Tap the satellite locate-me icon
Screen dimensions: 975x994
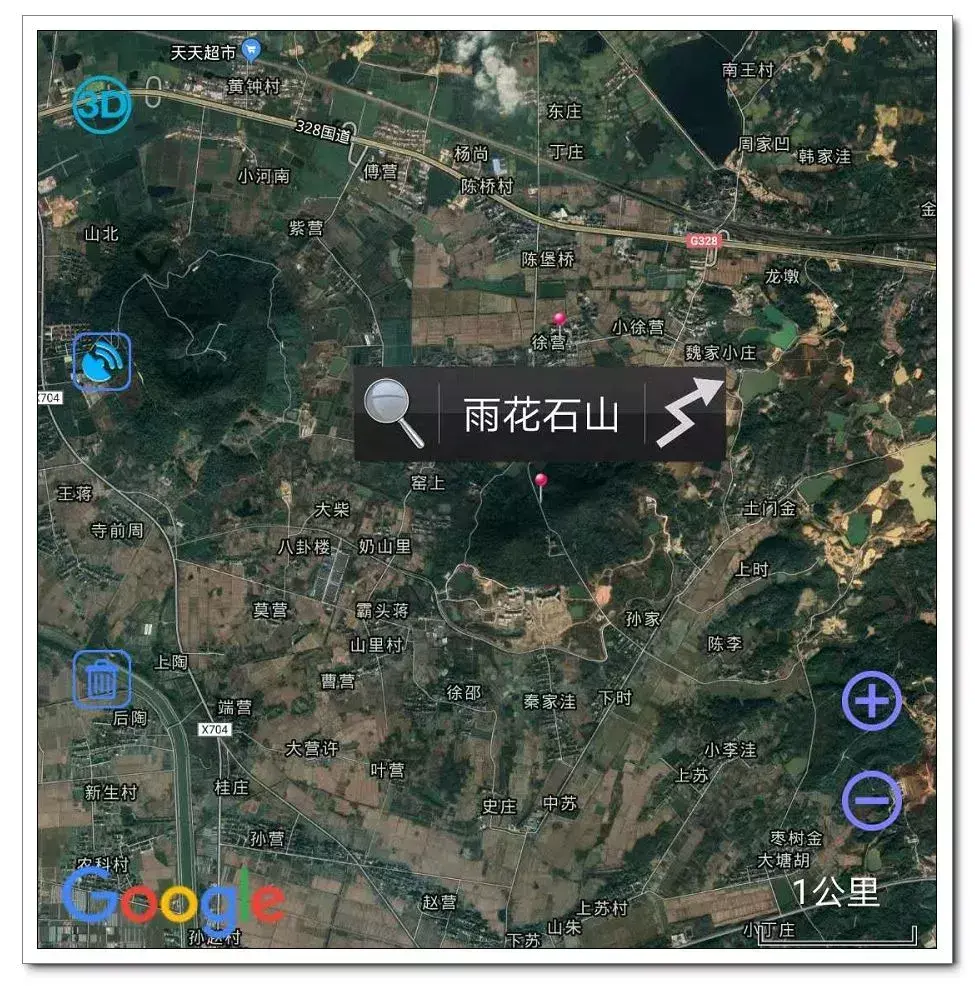coord(102,362)
